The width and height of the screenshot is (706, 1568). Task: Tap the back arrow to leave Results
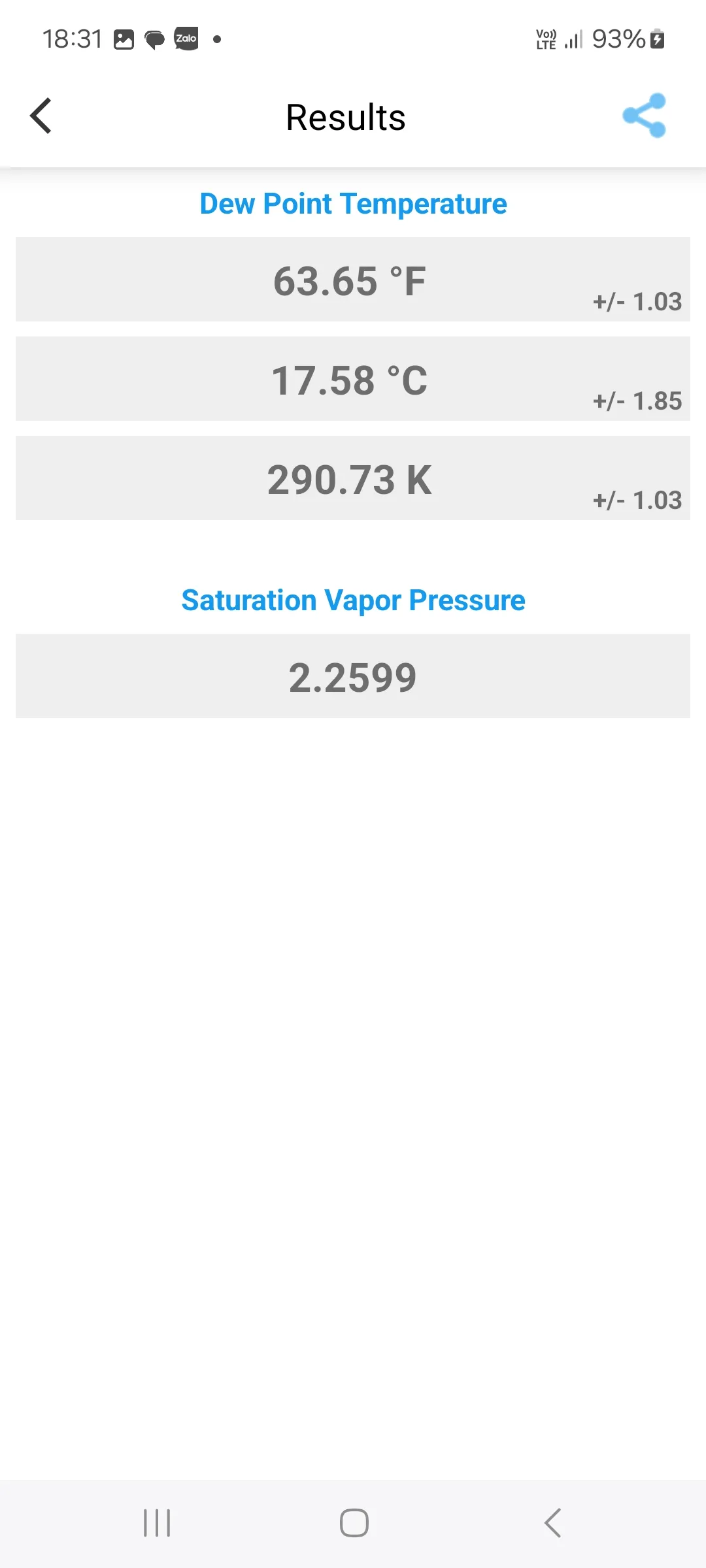[x=41, y=116]
